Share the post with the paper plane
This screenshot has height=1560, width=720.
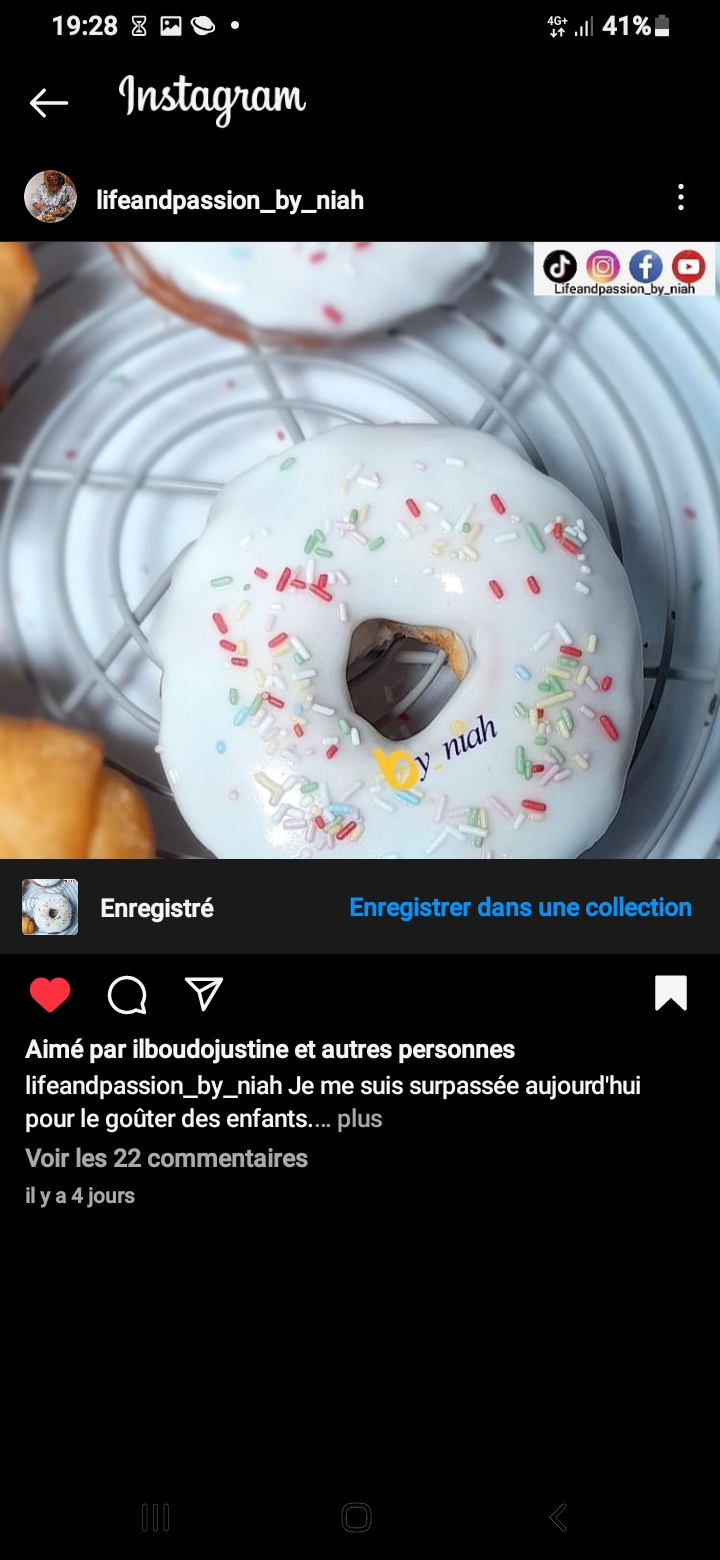(x=204, y=994)
